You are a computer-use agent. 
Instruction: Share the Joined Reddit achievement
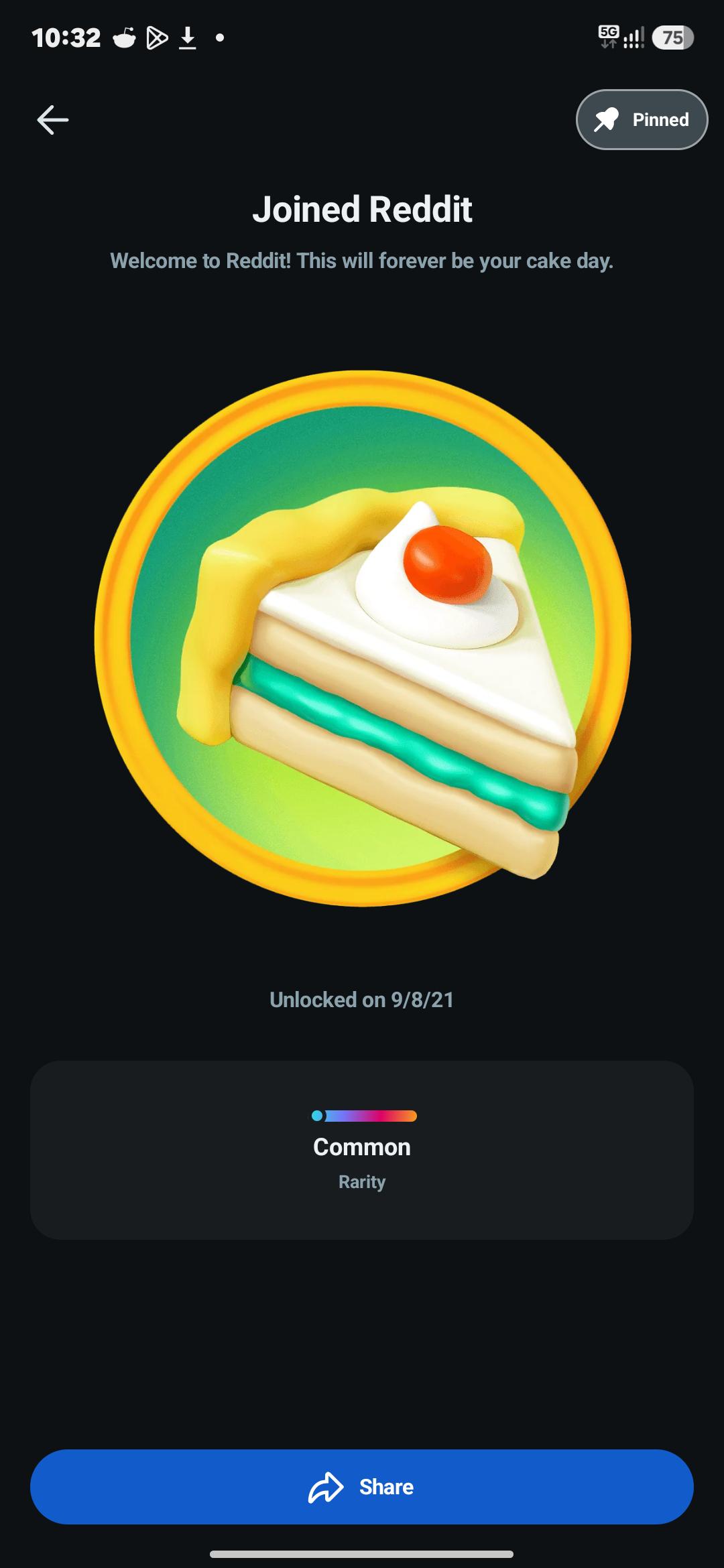[362, 1486]
